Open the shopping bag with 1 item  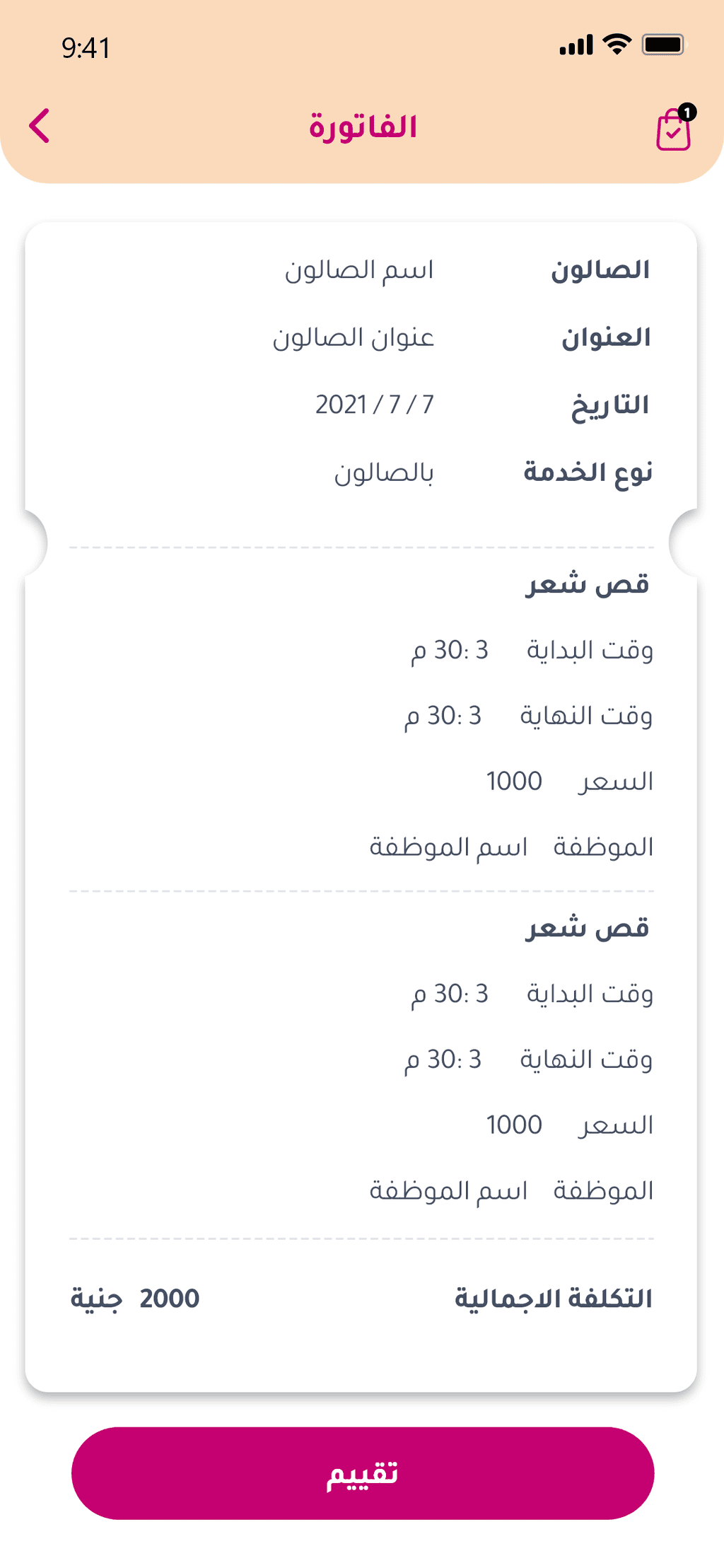[675, 127]
